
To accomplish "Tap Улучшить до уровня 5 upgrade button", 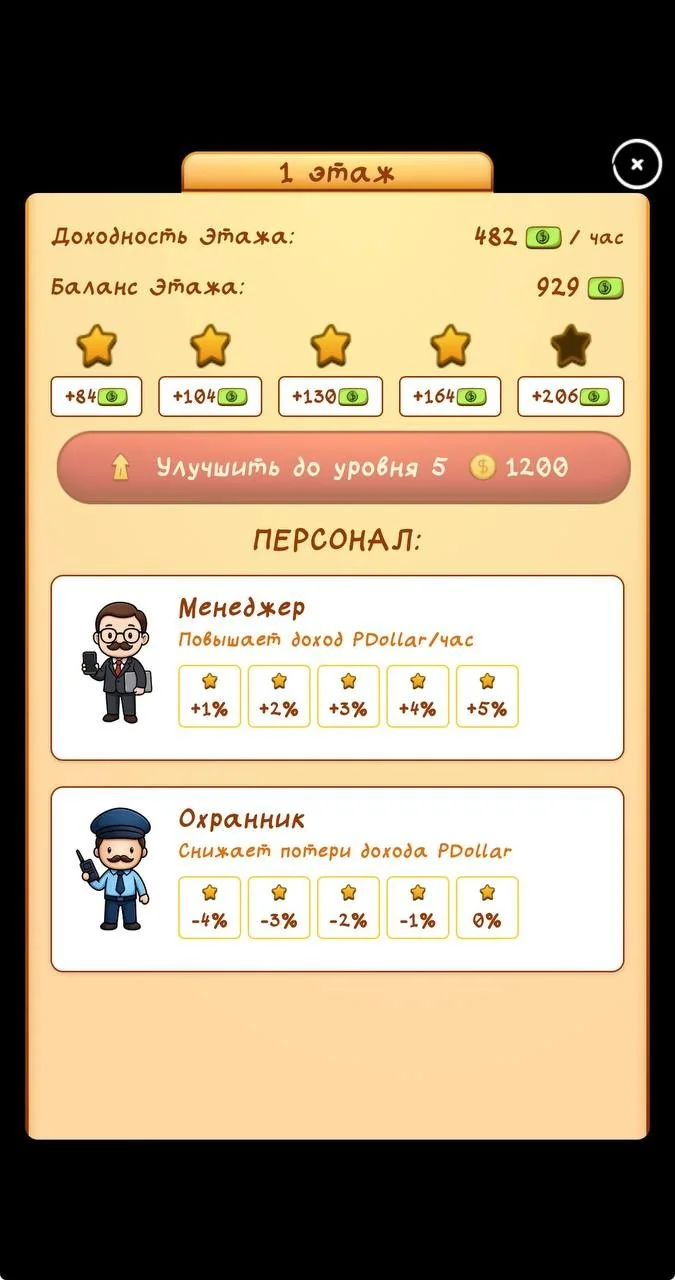I will pyautogui.click(x=343, y=467).
